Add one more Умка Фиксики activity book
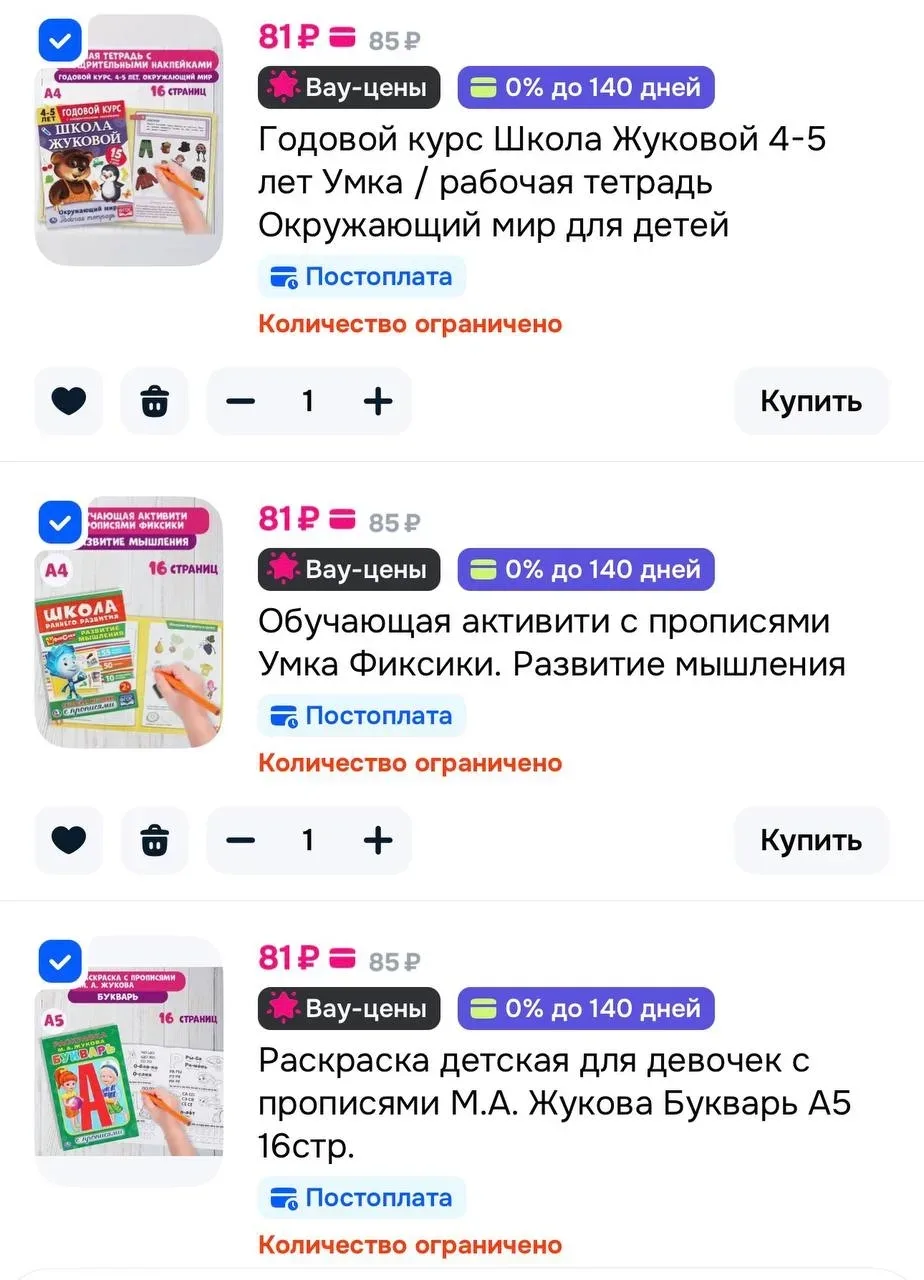 click(x=377, y=841)
